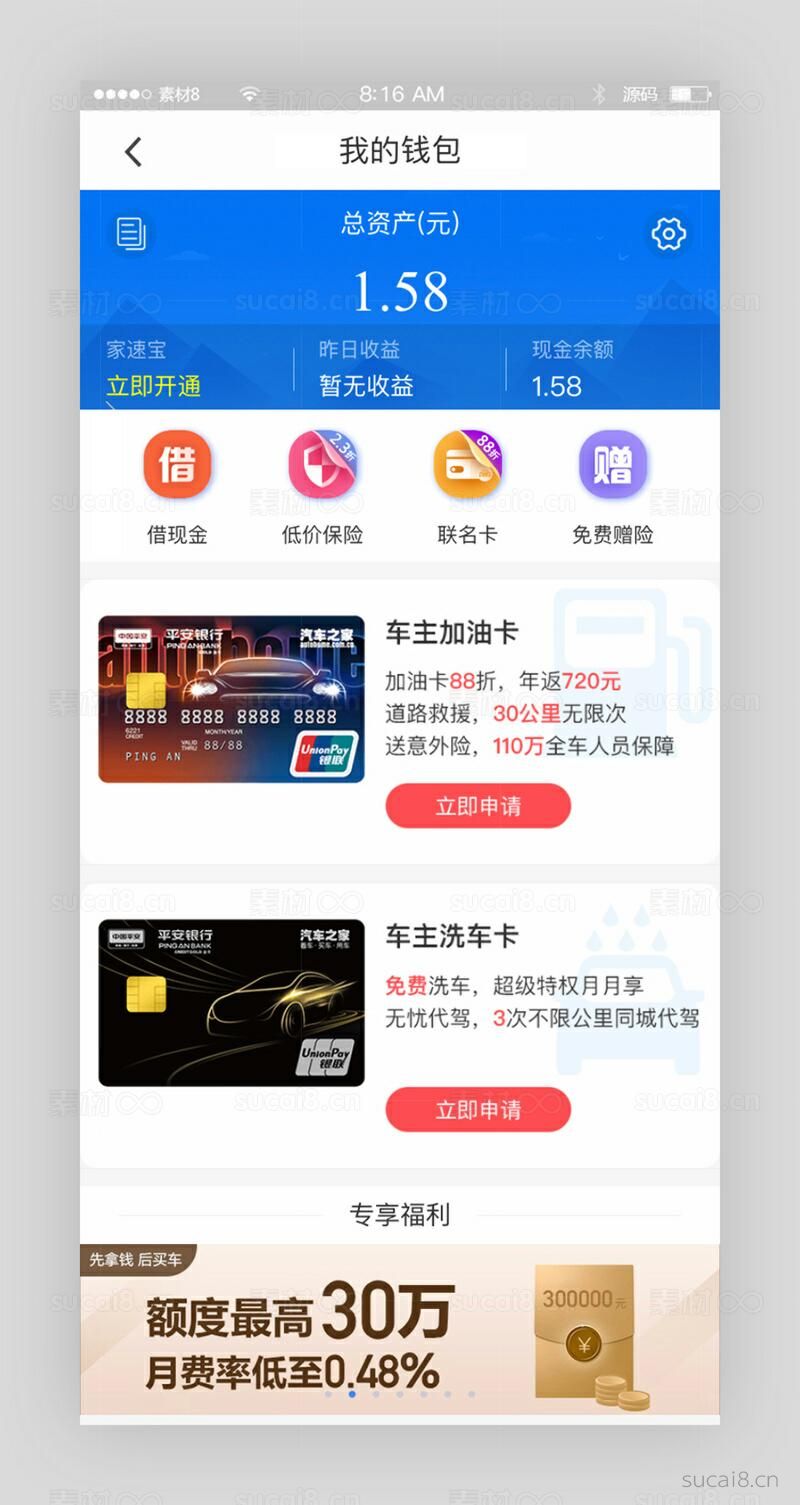Open the 额度最高30万 loan banner

[x=400, y=1330]
